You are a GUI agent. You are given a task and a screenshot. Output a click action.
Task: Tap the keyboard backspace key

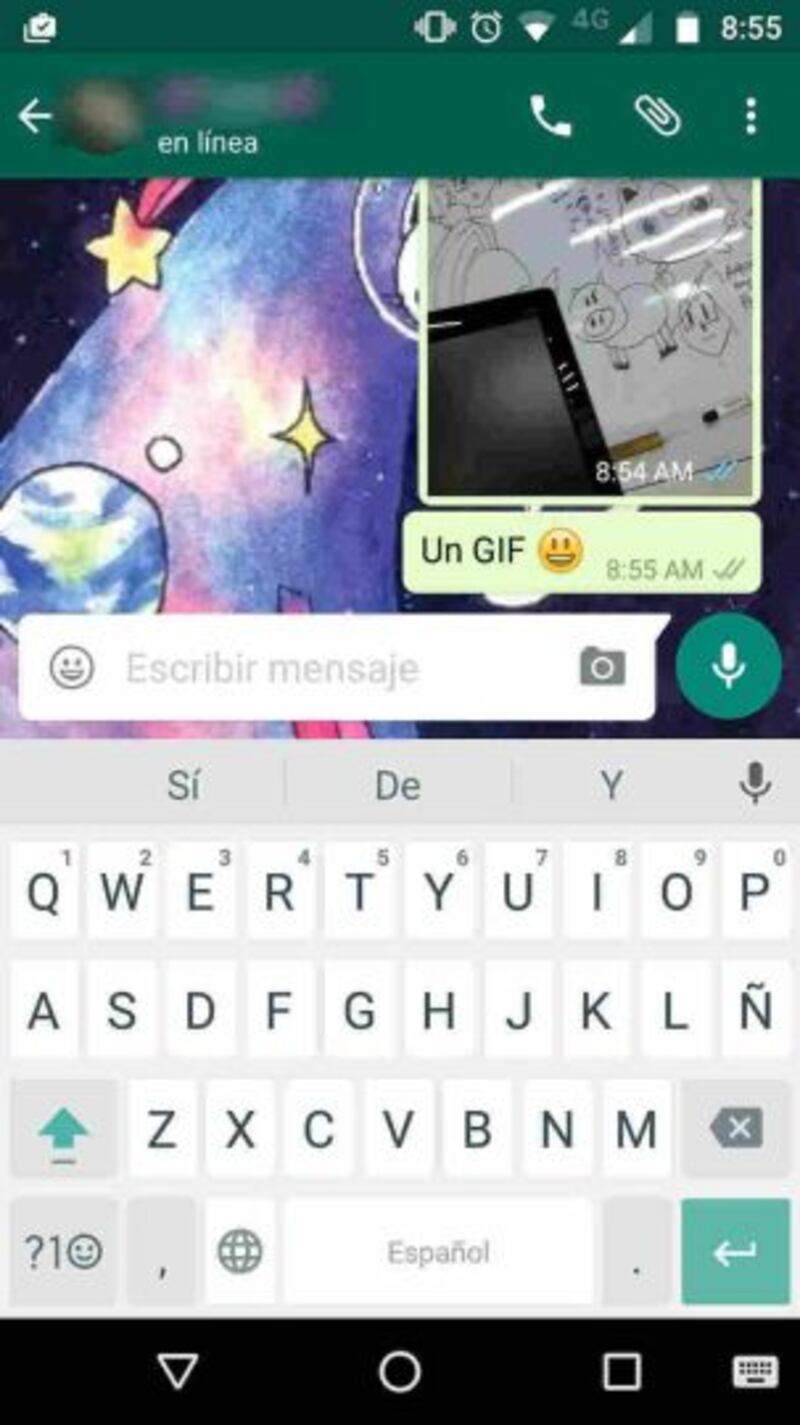[737, 1129]
